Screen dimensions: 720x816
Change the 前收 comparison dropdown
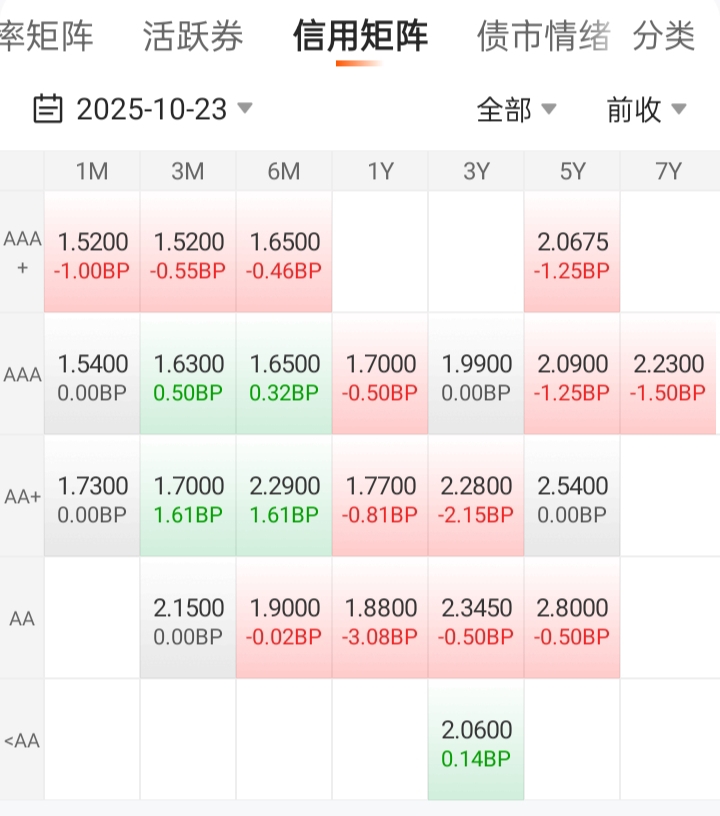pos(646,109)
